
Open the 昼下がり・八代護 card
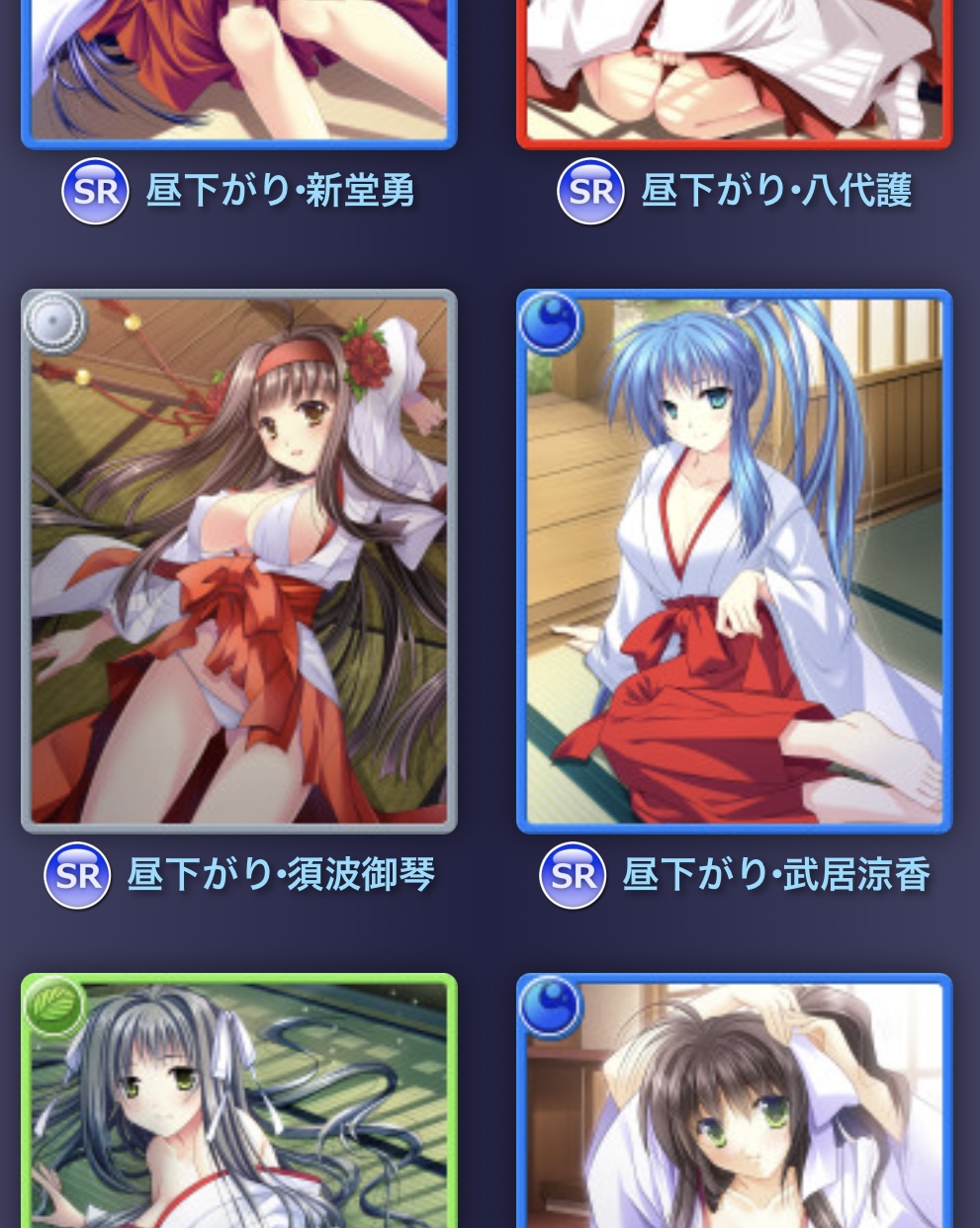pos(734,69)
